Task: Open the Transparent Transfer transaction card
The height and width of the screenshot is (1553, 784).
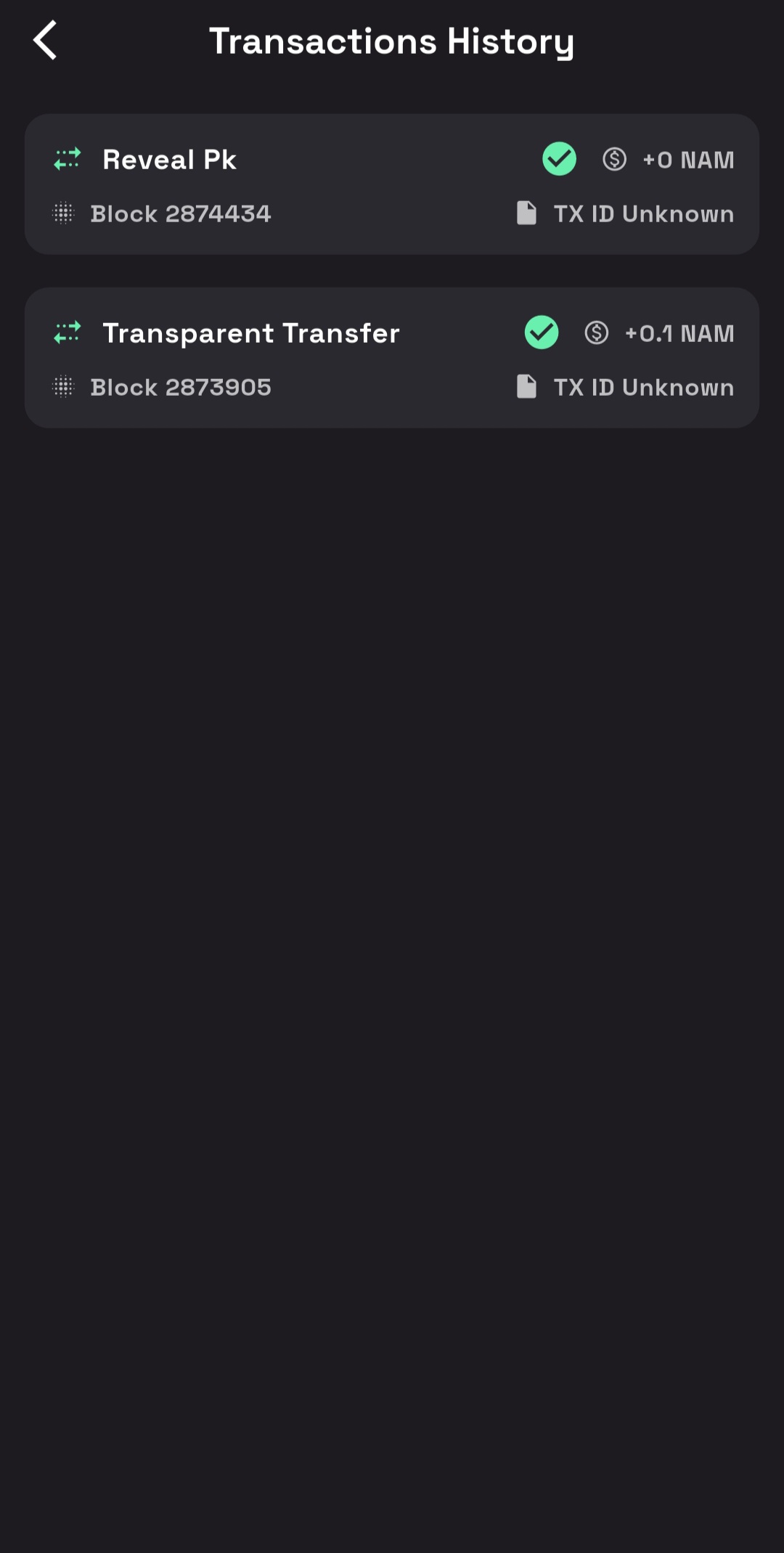Action: 391,358
